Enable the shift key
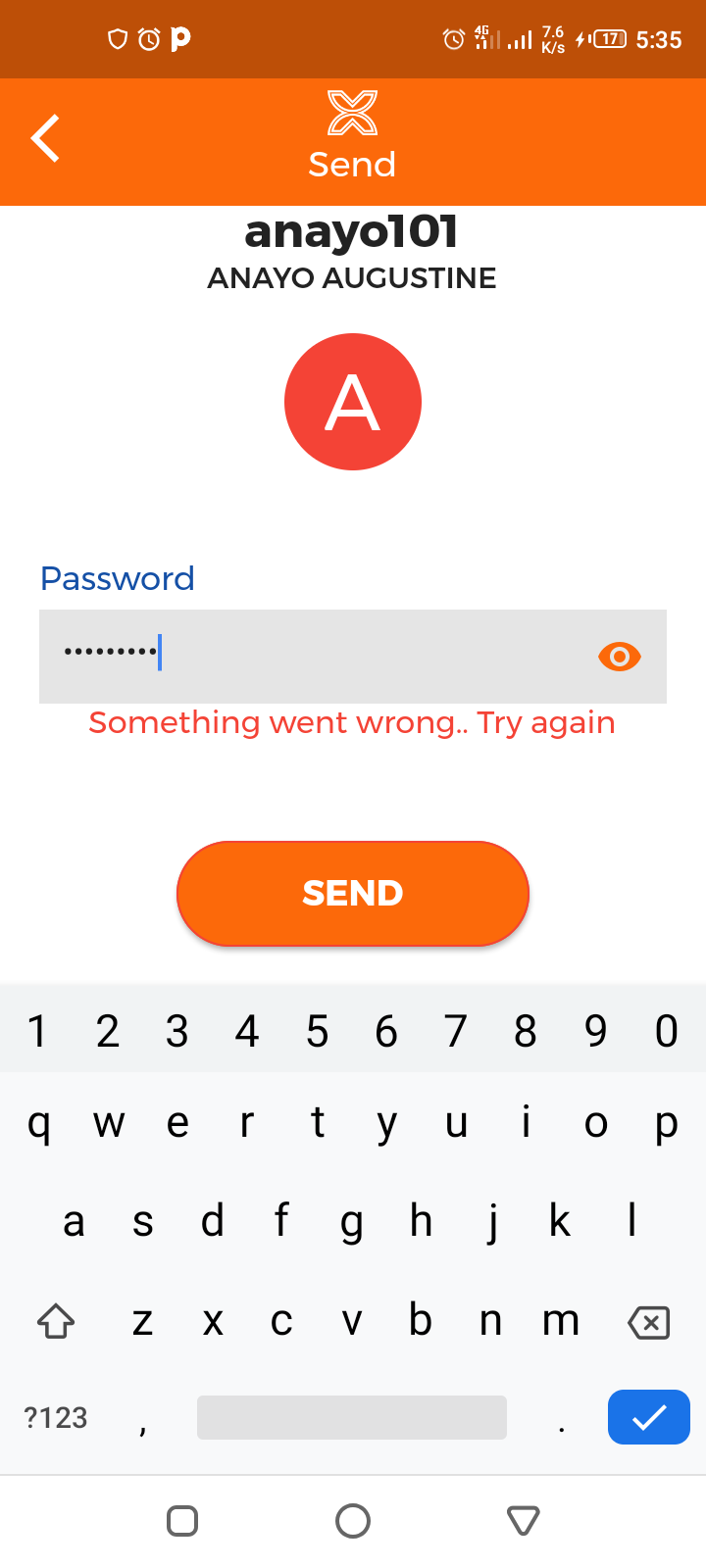 56,1321
